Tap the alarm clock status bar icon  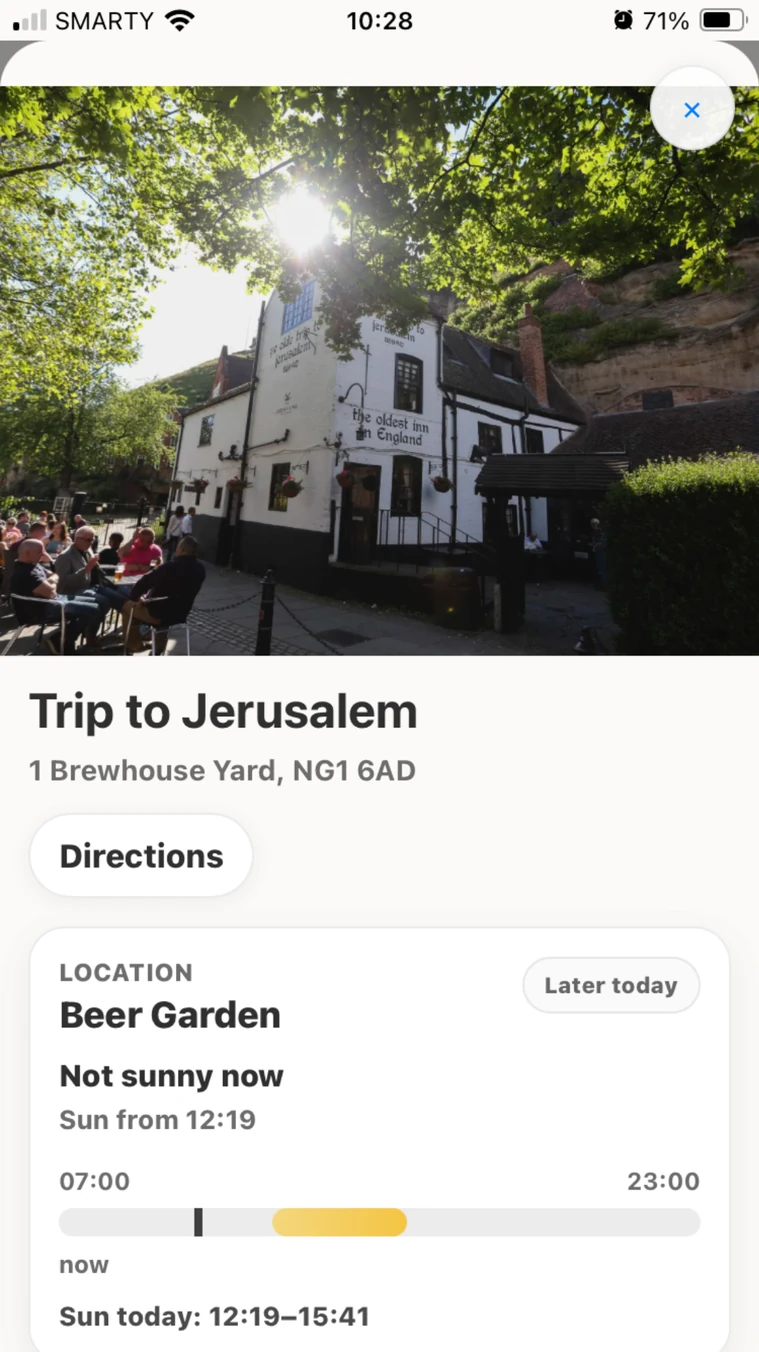coord(623,20)
